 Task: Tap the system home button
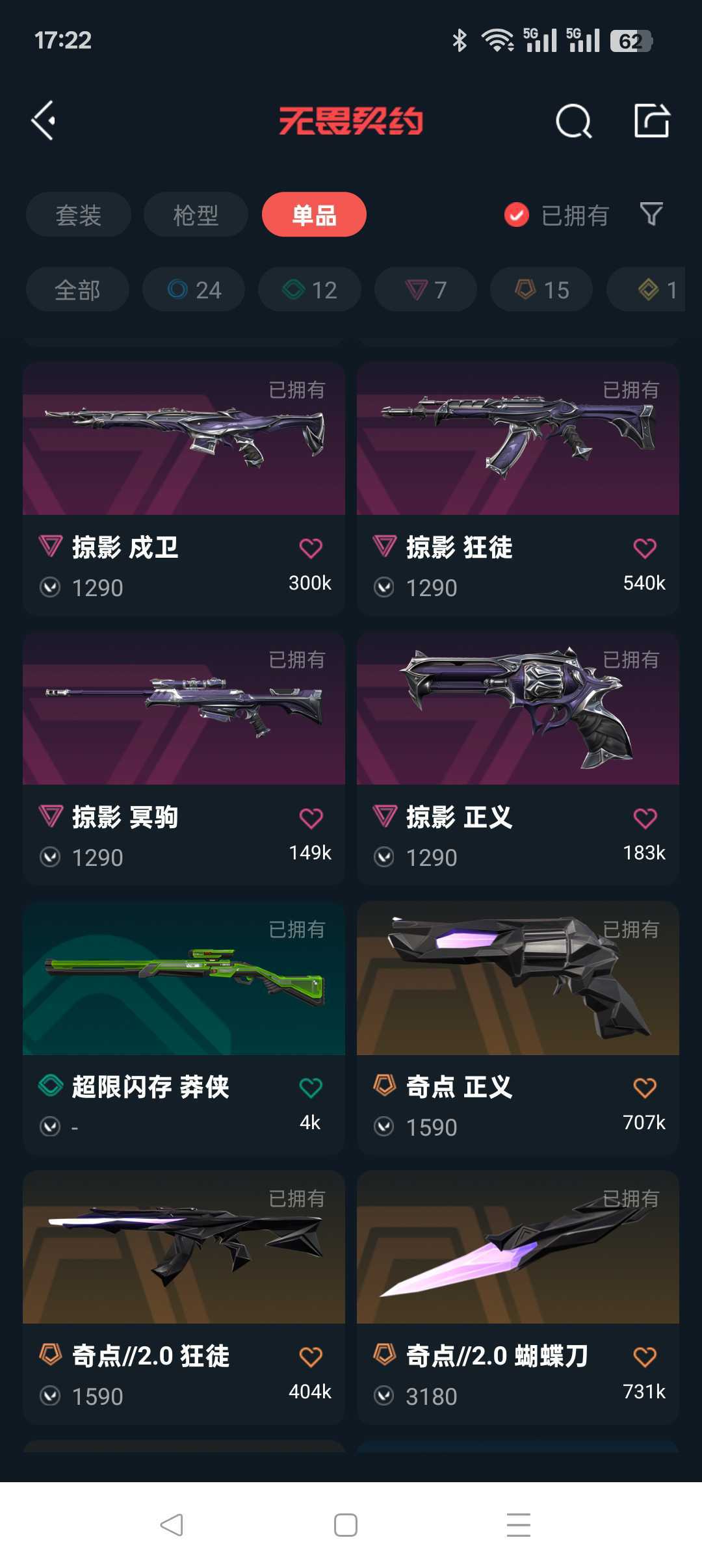pos(346,1525)
